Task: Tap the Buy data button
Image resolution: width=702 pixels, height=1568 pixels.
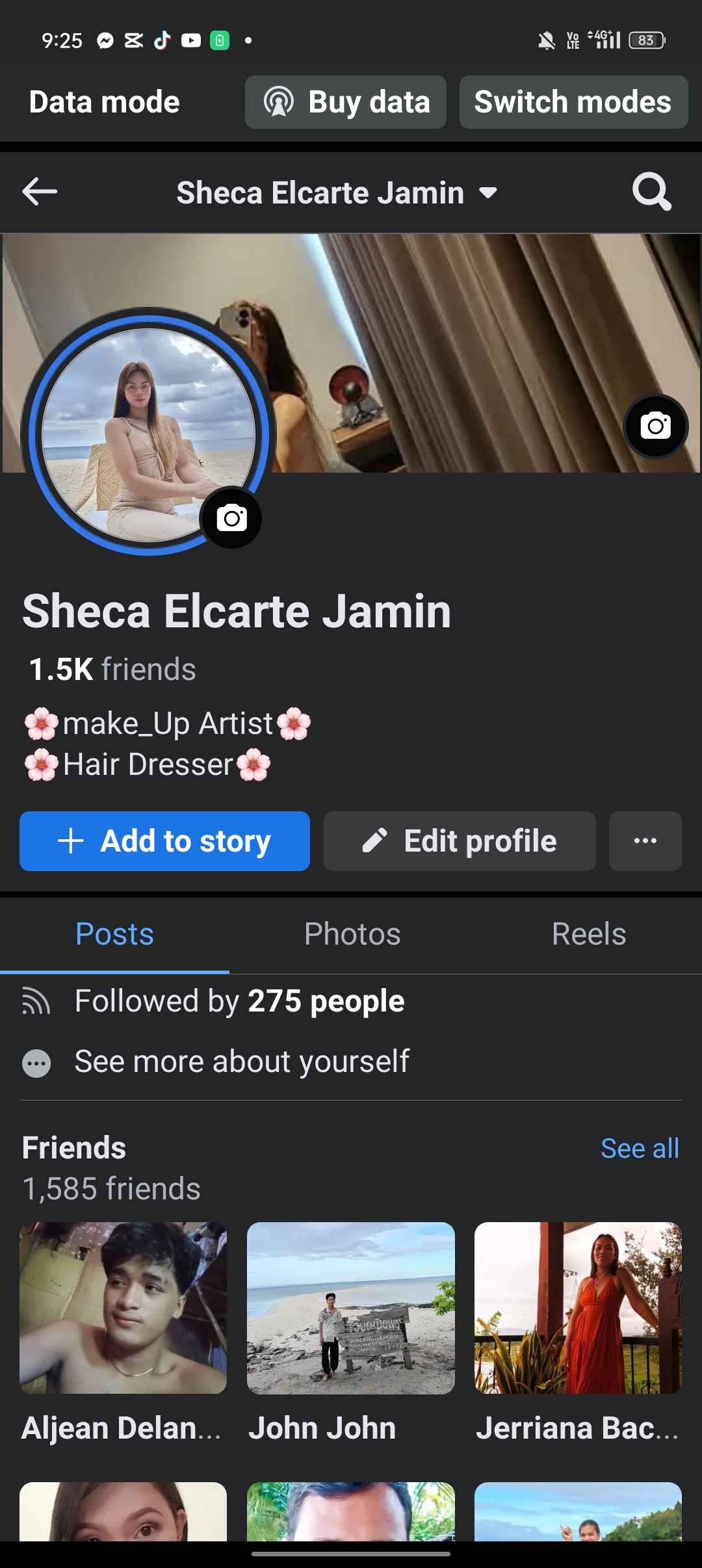Action: [346, 102]
